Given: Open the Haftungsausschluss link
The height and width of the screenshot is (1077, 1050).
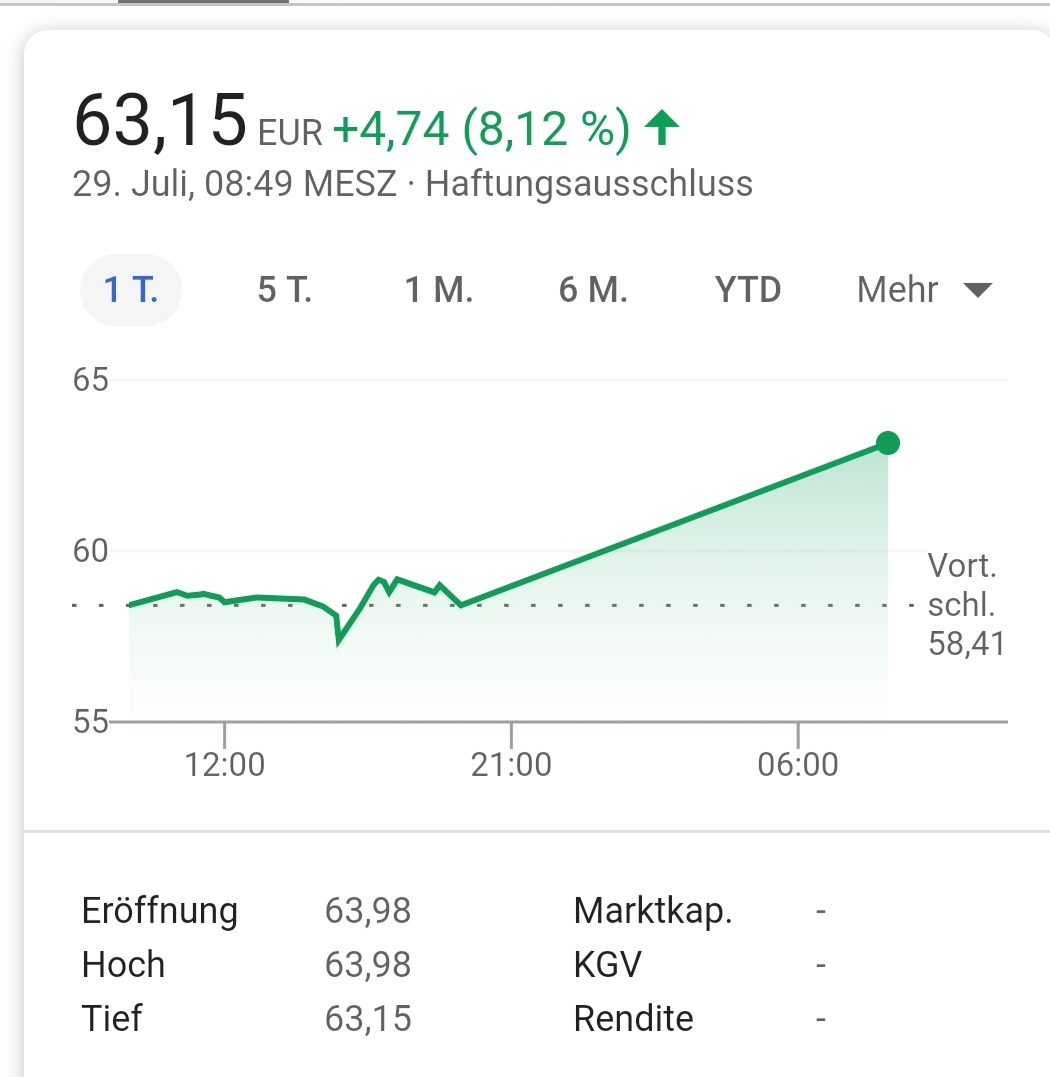Looking at the screenshot, I should pos(589,184).
